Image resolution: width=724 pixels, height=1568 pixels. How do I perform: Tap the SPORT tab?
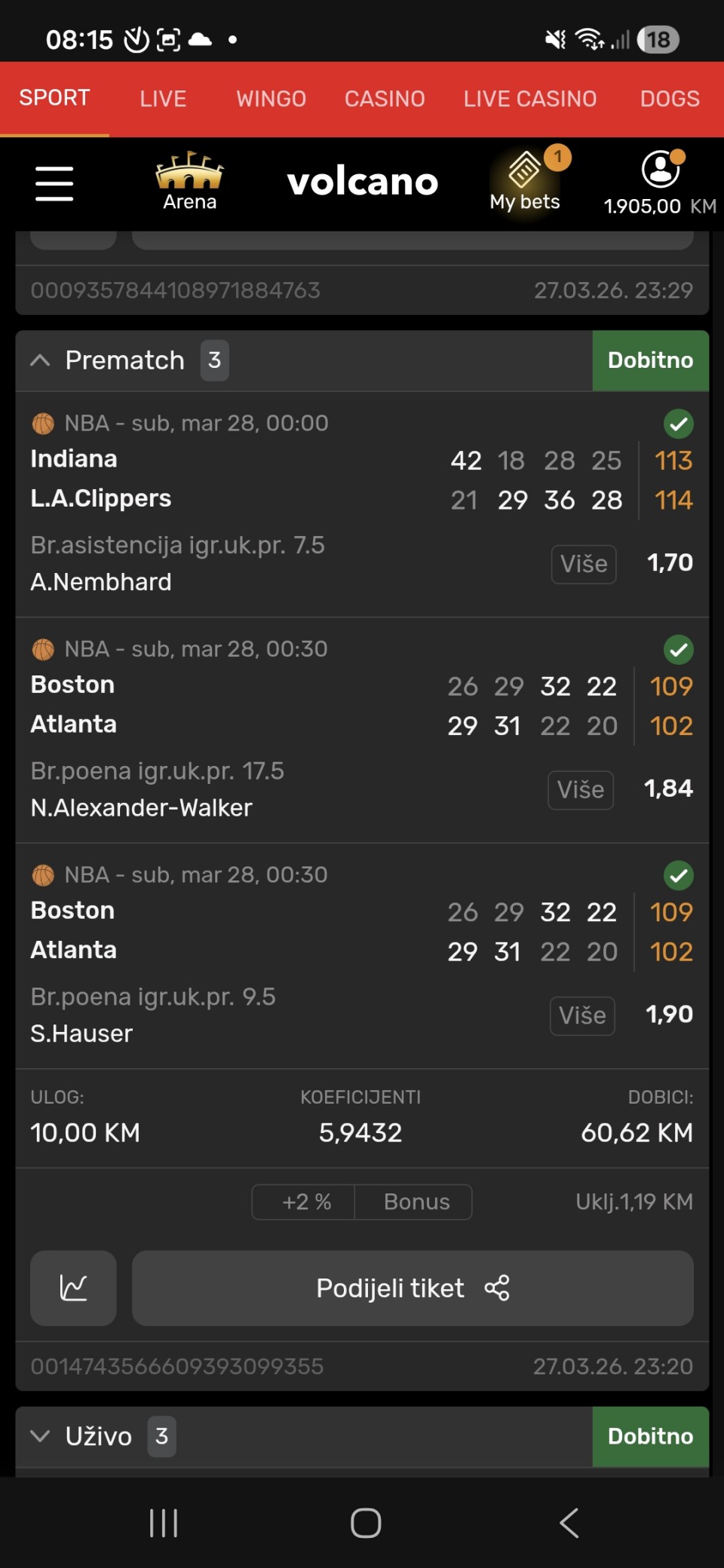[54, 98]
